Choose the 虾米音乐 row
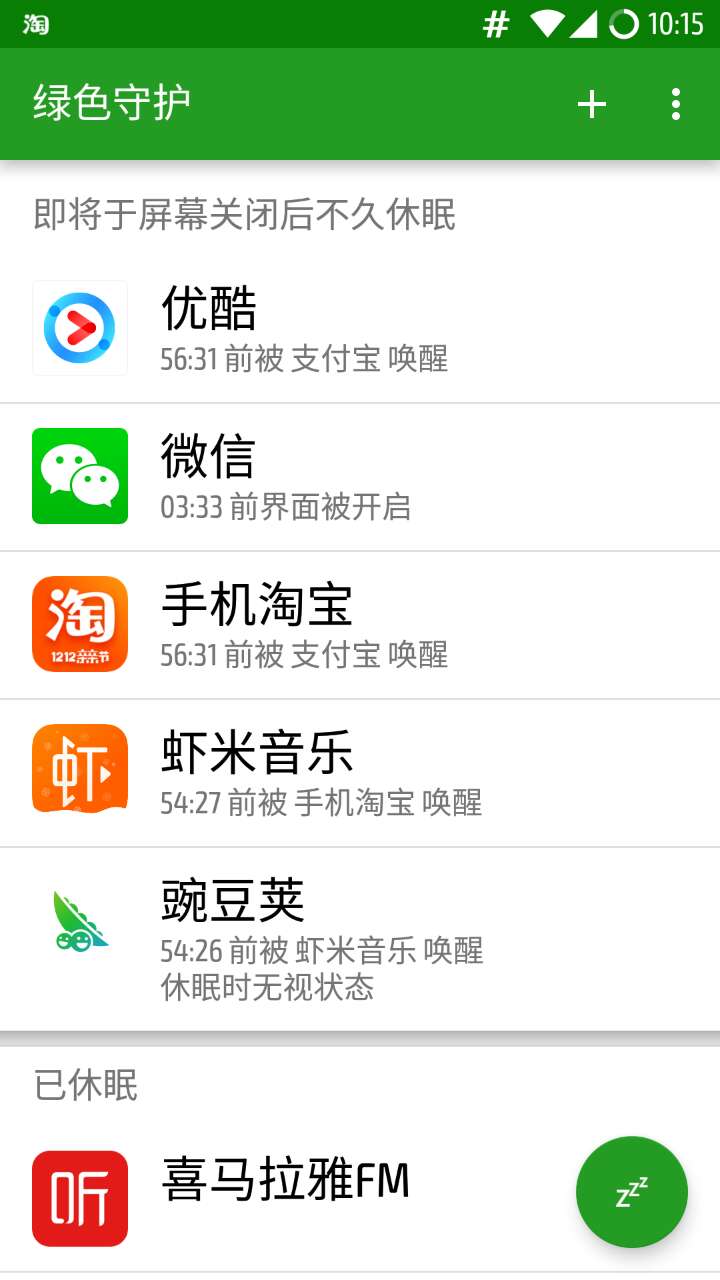Image resolution: width=720 pixels, height=1280 pixels. tap(360, 773)
